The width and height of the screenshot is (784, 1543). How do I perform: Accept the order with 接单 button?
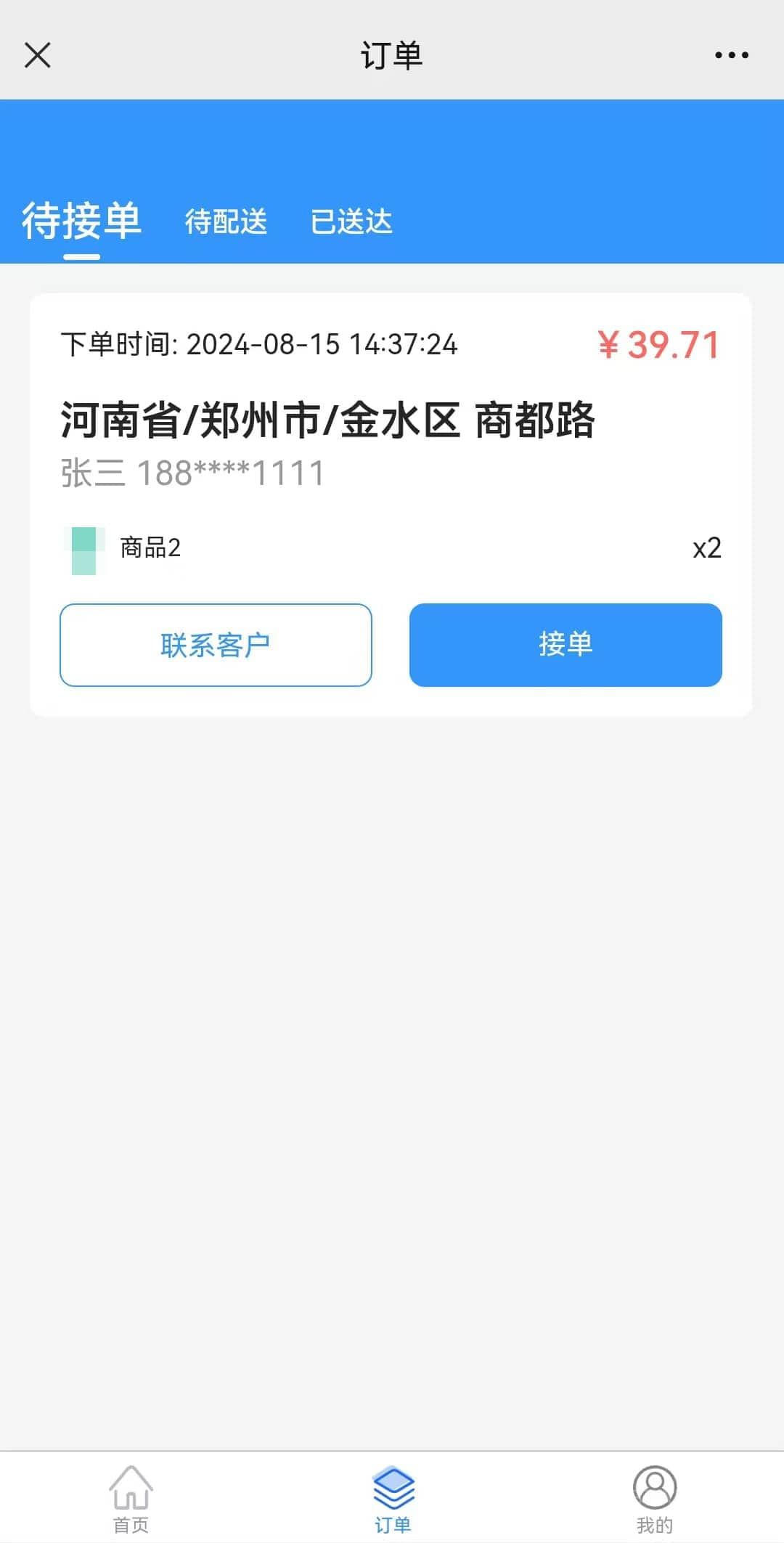565,645
